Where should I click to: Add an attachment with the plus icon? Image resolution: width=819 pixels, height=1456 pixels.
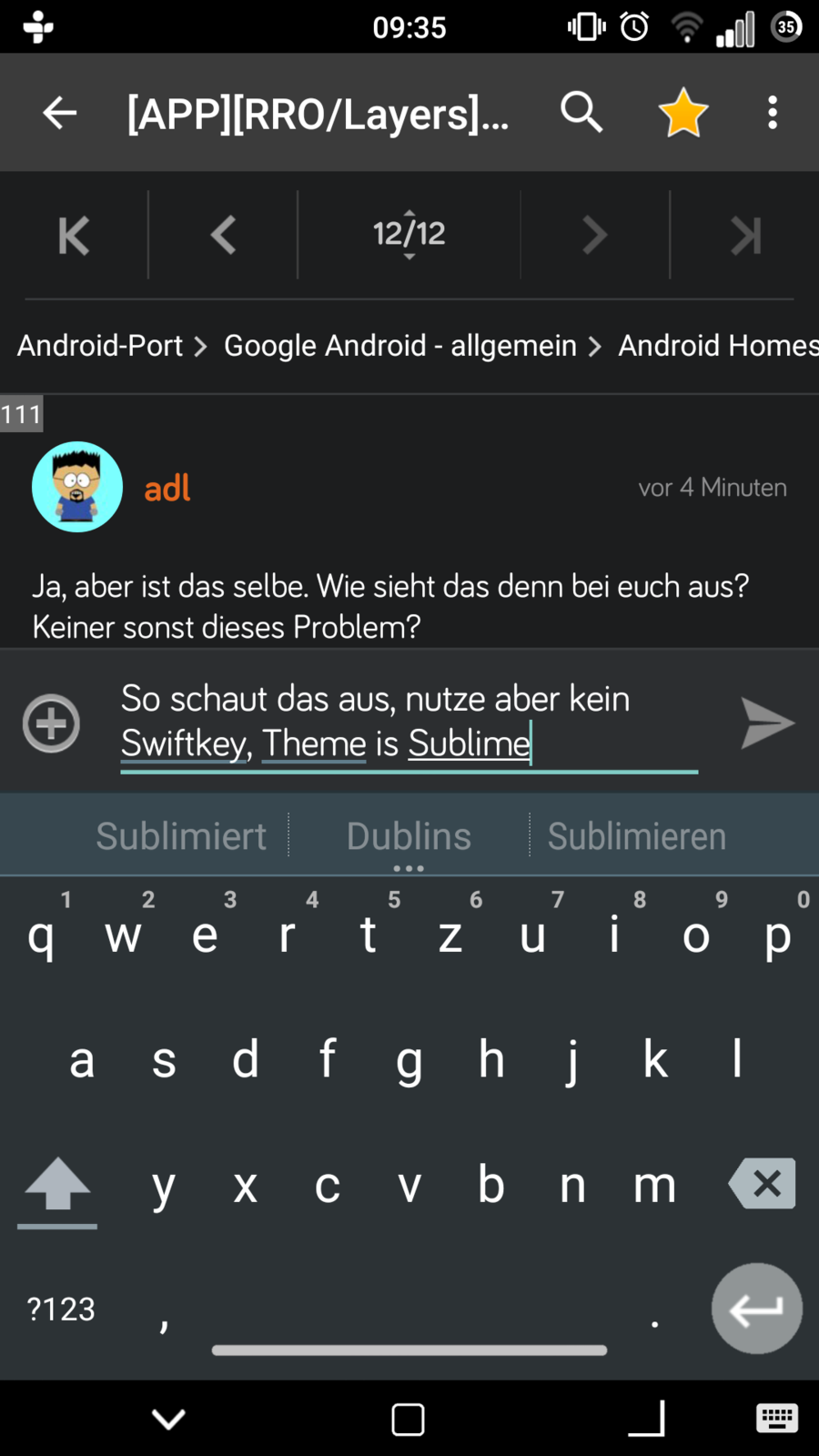[x=51, y=723]
